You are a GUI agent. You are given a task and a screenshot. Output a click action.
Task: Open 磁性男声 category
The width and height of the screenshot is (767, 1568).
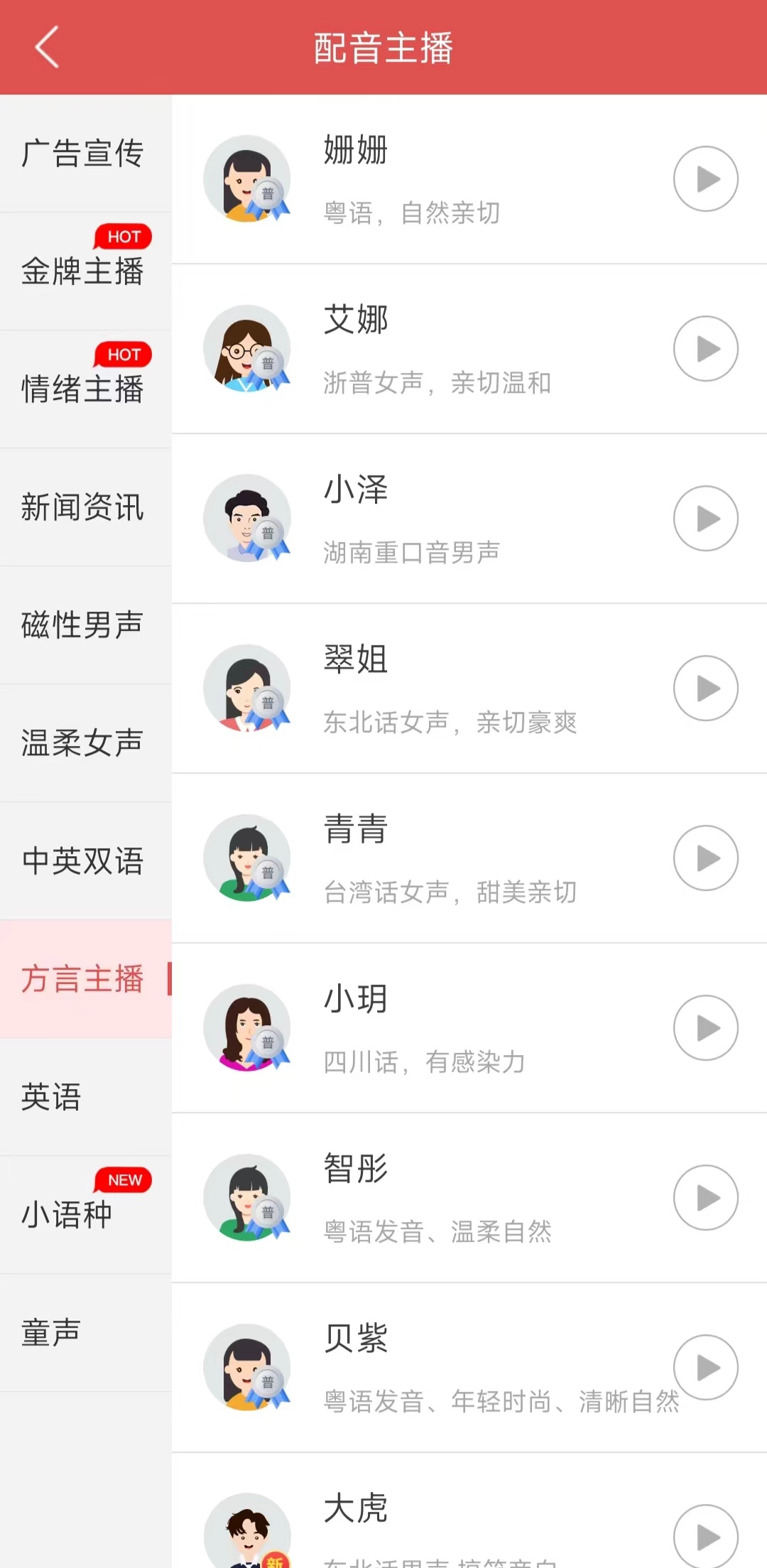click(83, 625)
